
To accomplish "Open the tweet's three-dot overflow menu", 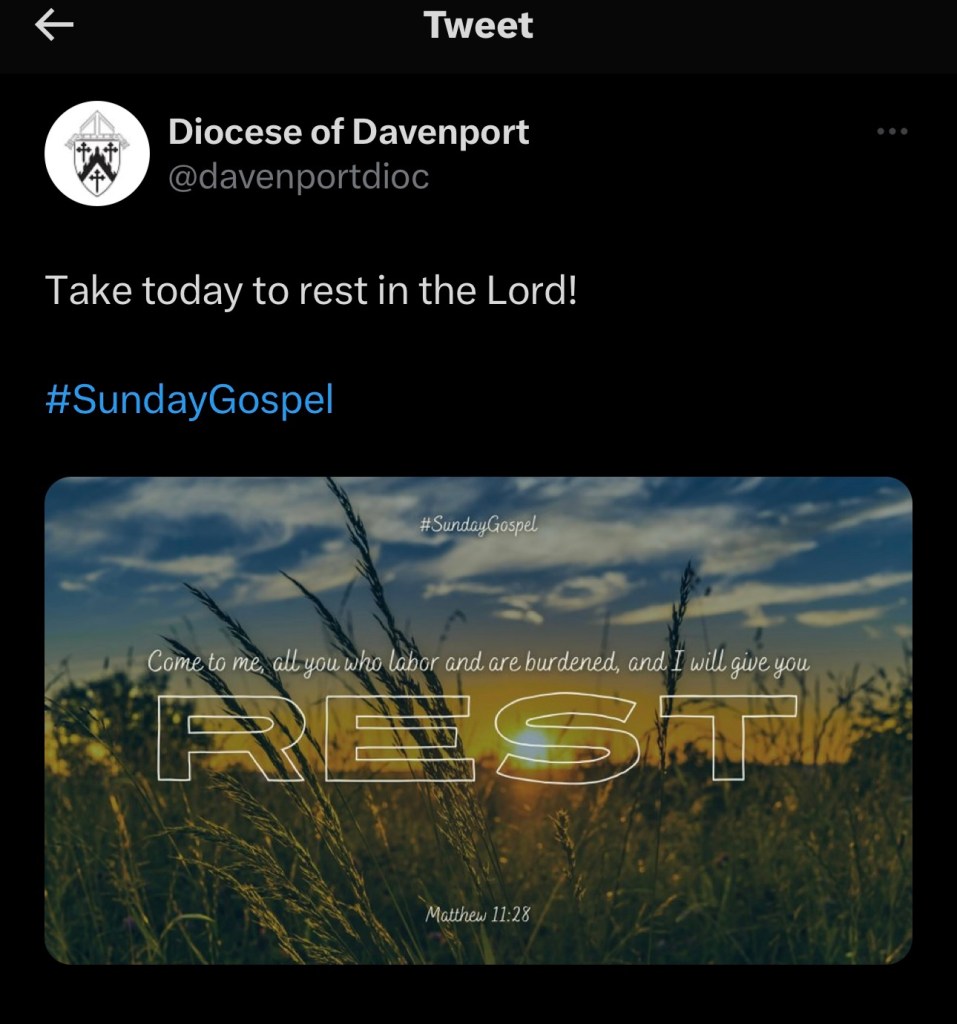I will pyautogui.click(x=891, y=132).
